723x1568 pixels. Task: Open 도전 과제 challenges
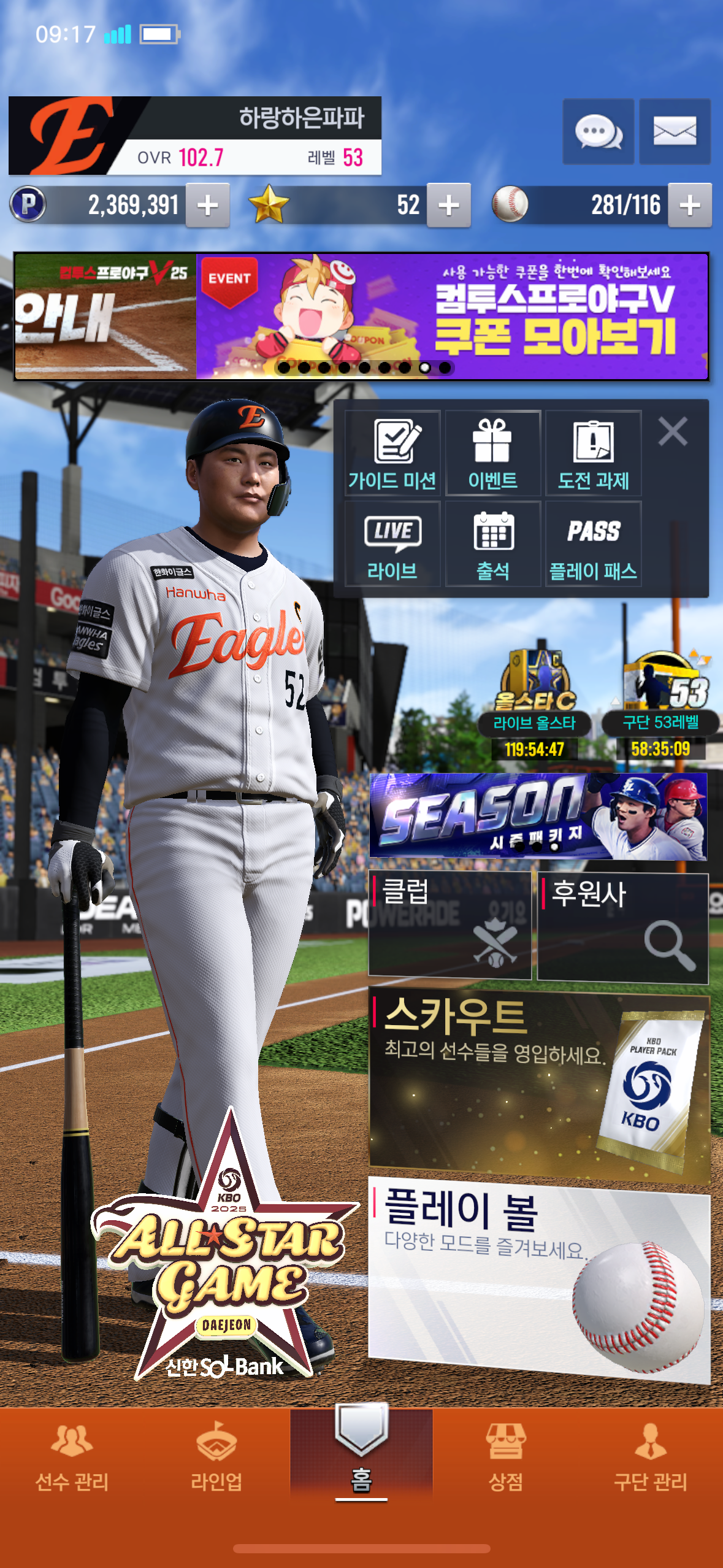tap(593, 453)
